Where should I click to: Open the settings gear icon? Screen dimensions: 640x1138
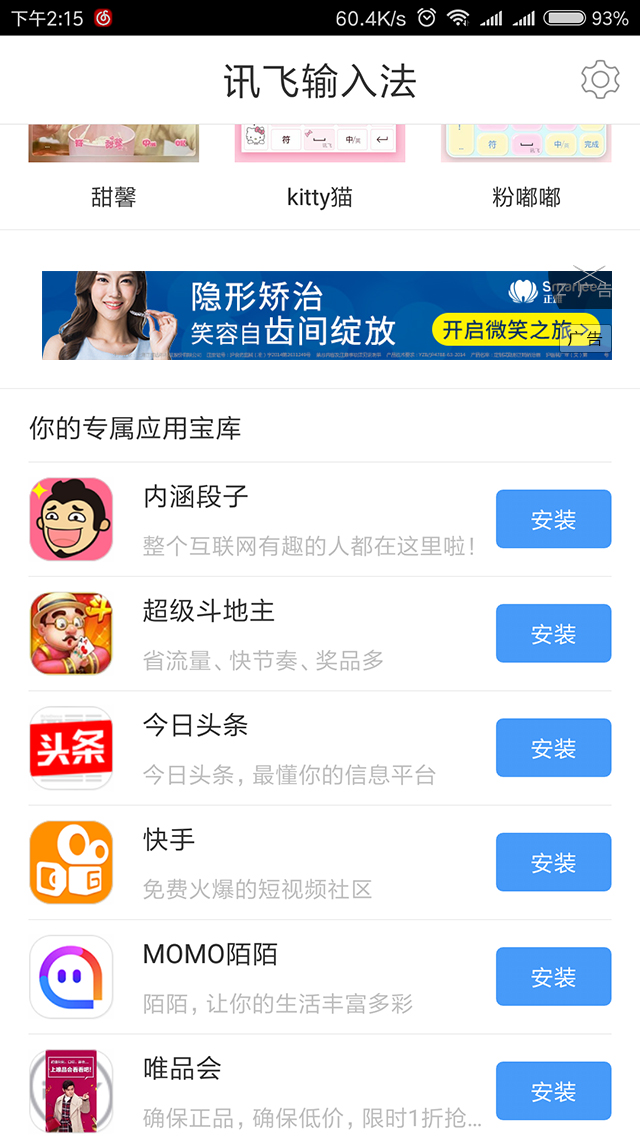click(x=600, y=80)
